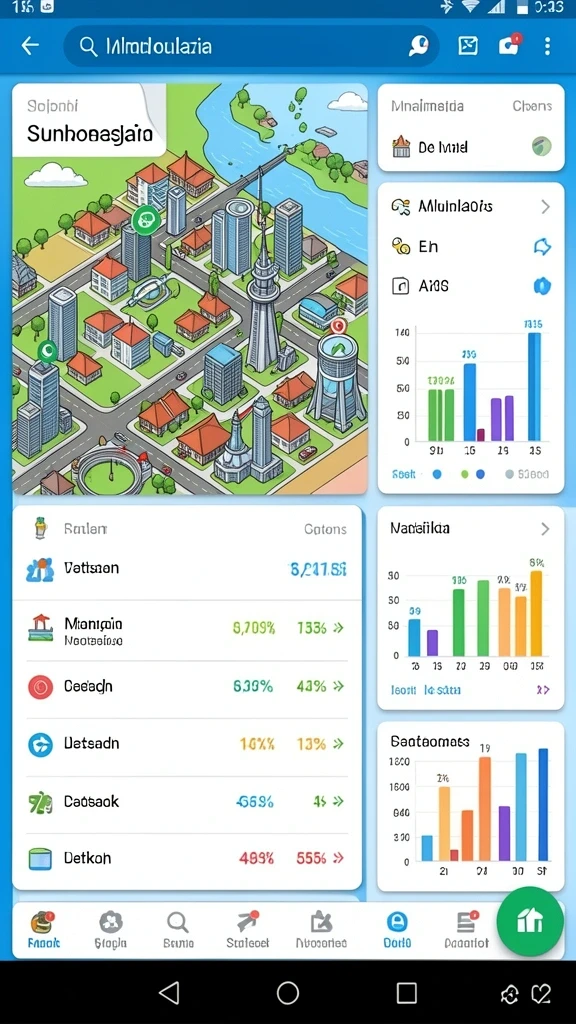The image size is (576, 1024).
Task: Switch to the Dorl0 tab
Action: [397, 930]
